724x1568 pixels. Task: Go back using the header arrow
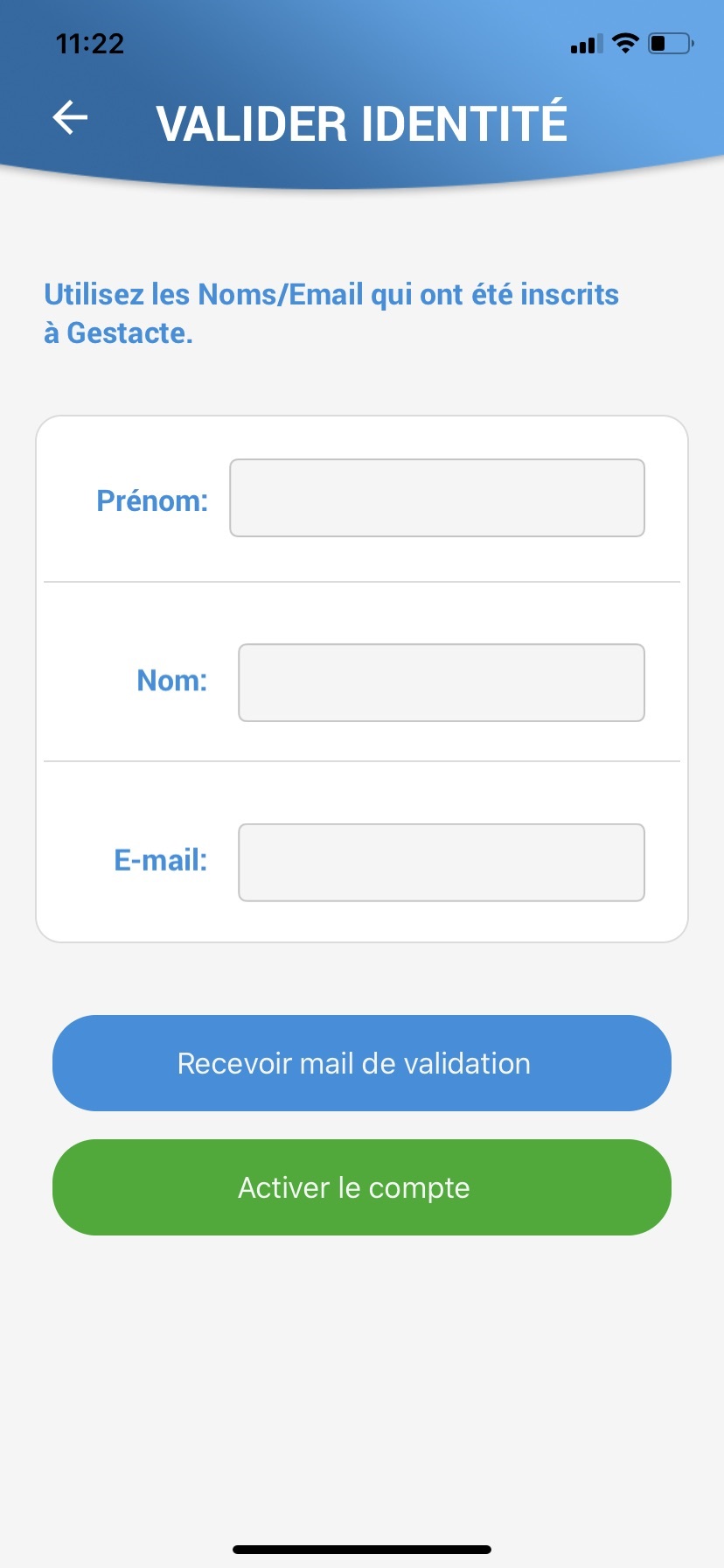[x=70, y=117]
